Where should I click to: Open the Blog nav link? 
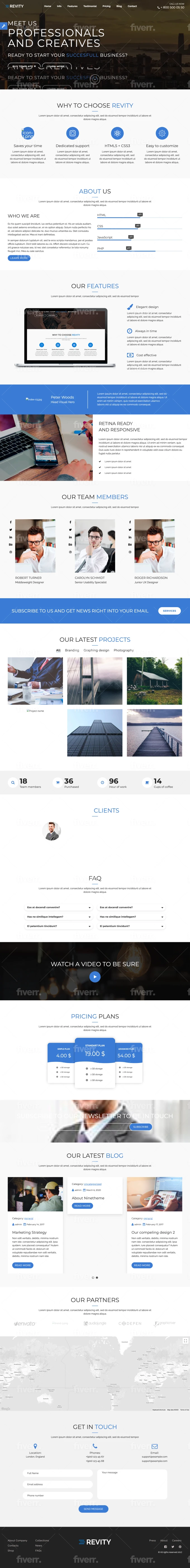[119, 6]
